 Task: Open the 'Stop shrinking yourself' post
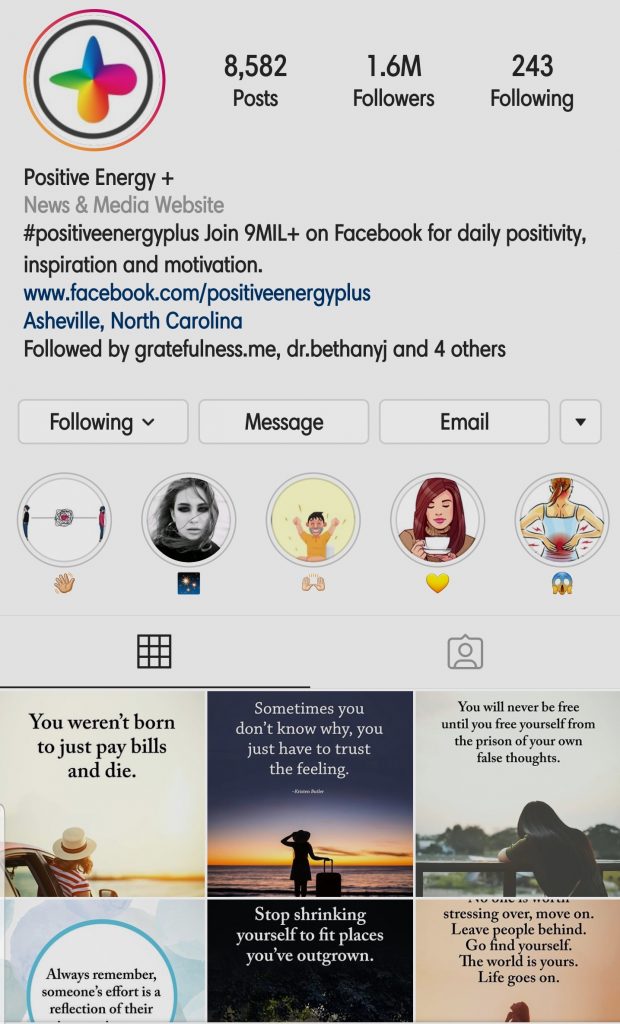pyautogui.click(x=310, y=960)
